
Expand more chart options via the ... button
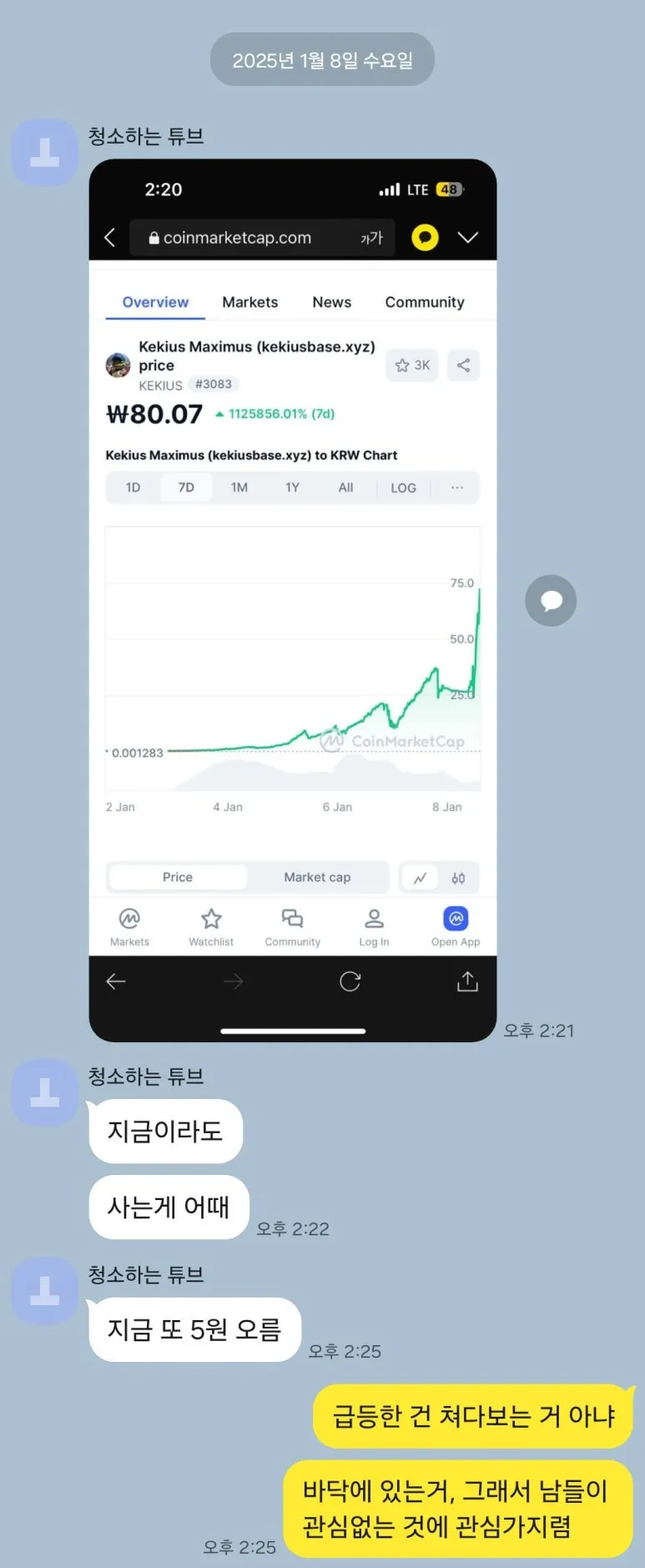[456, 487]
